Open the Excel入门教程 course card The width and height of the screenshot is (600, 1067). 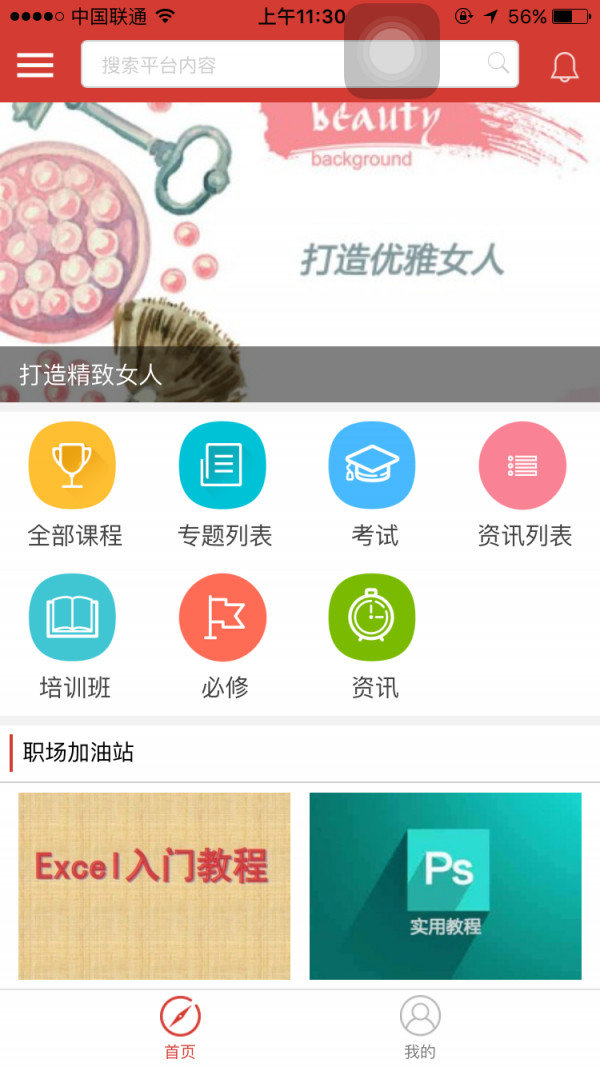click(154, 886)
